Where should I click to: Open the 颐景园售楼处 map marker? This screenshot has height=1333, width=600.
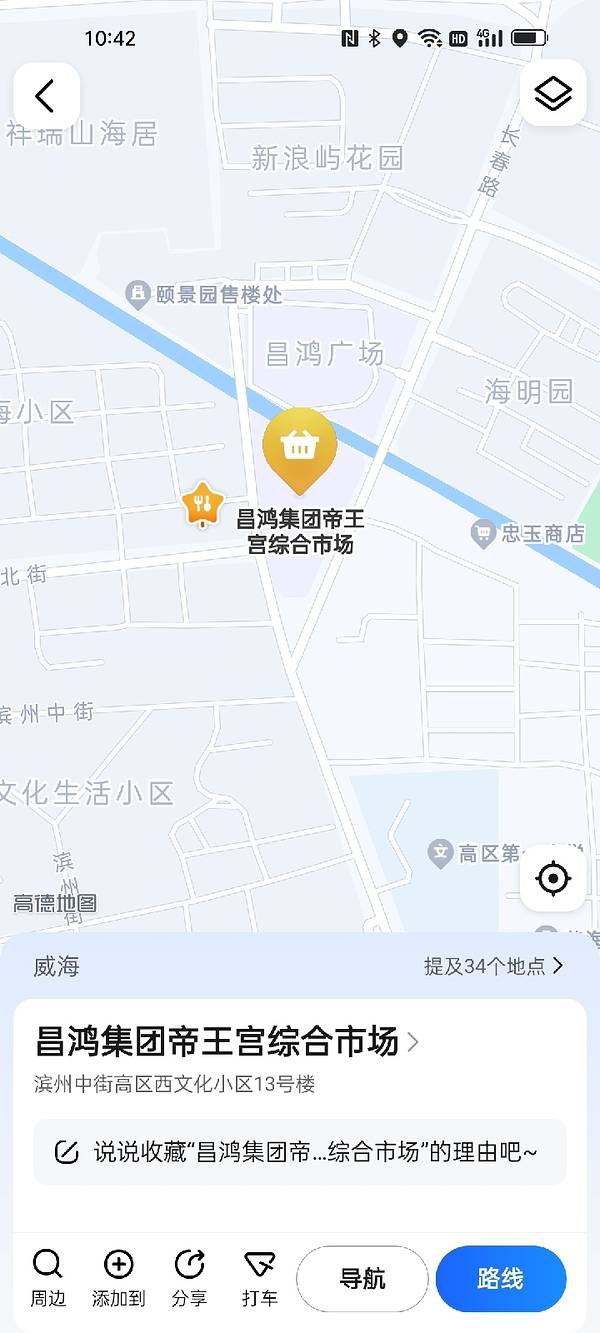pos(137,294)
